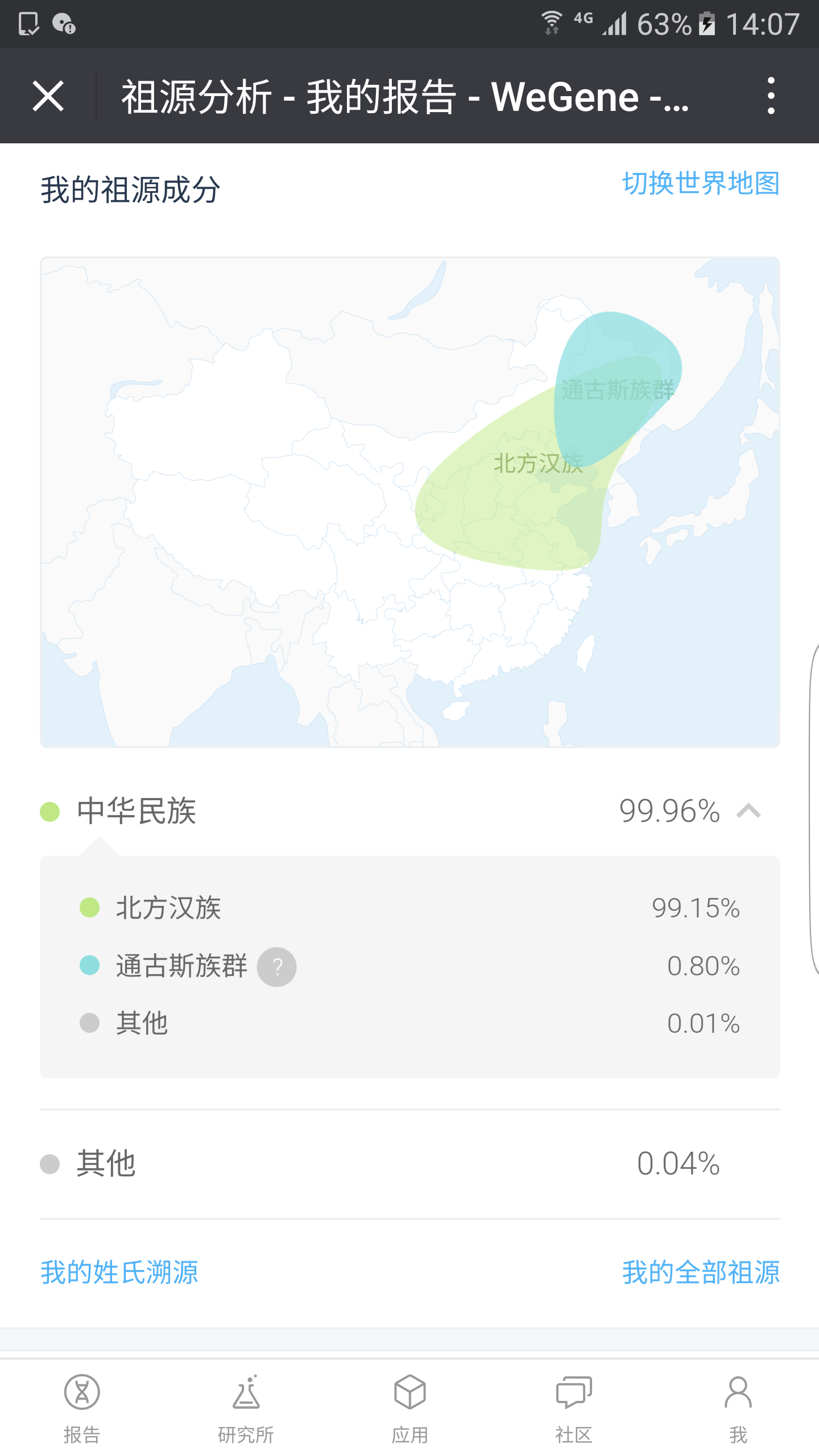Image resolution: width=819 pixels, height=1456 pixels.
Task: Switch to world map view (切换世界地图)
Action: [x=700, y=184]
